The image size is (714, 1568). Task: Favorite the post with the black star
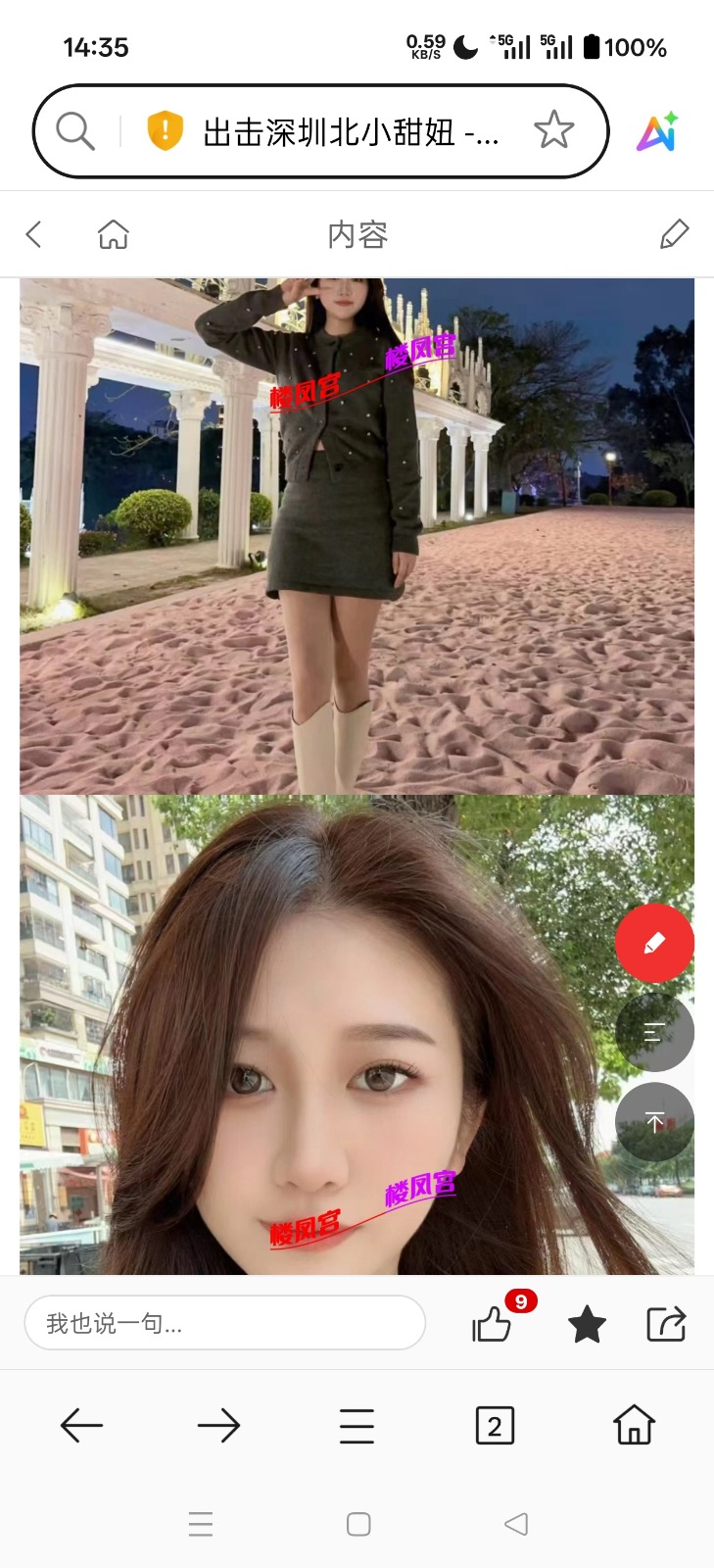pyautogui.click(x=587, y=1325)
